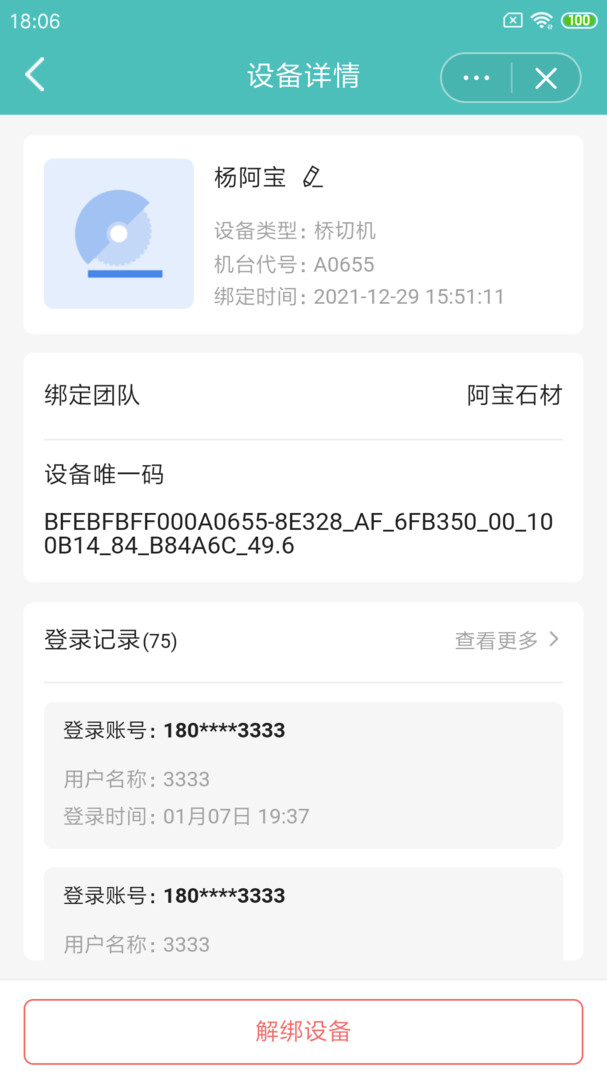Tap the 解绑设备 unbind button
607x1080 pixels.
click(303, 1031)
